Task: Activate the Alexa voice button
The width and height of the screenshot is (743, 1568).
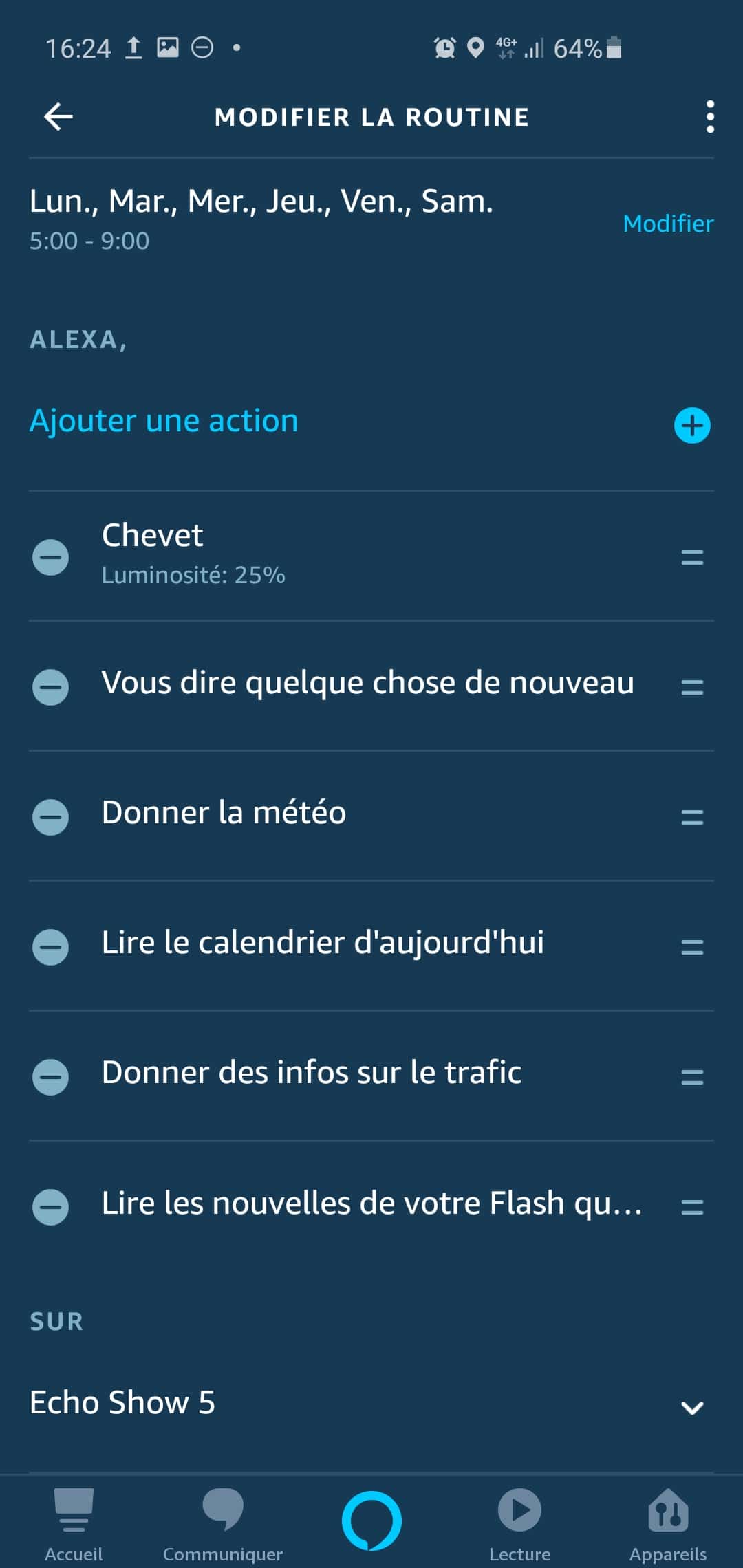Action: tap(371, 1520)
